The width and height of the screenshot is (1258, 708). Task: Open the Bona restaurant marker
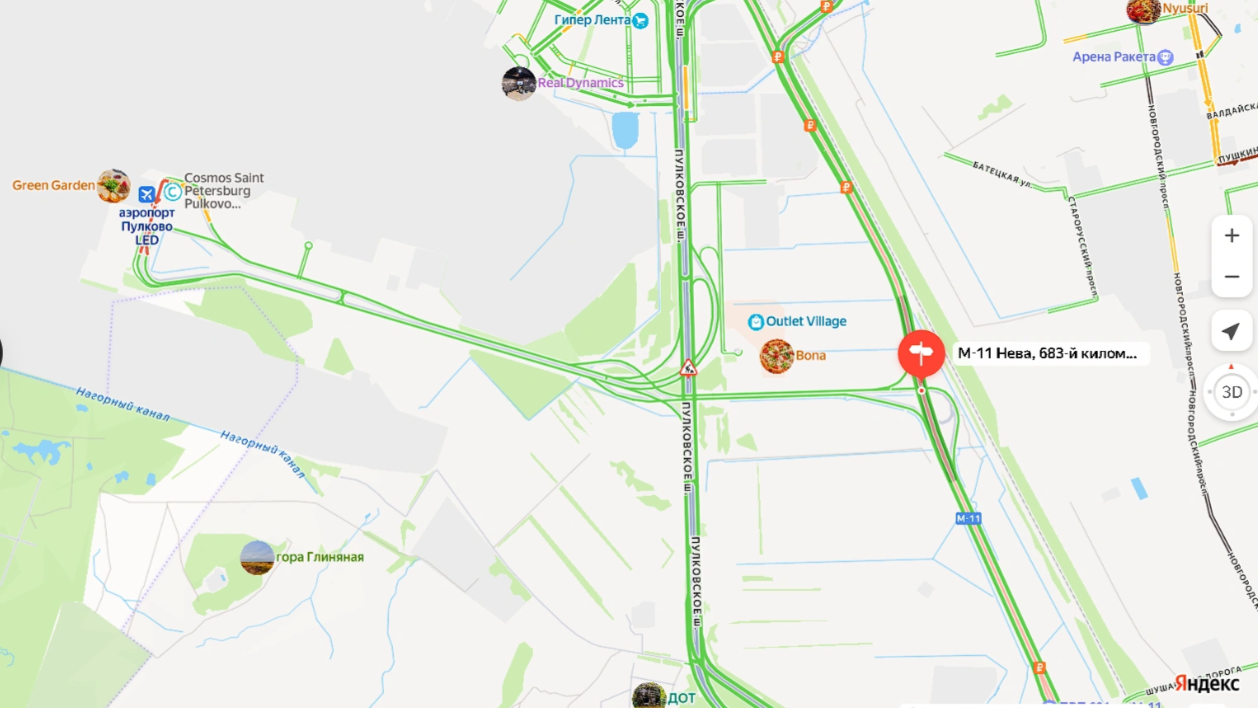tap(776, 356)
